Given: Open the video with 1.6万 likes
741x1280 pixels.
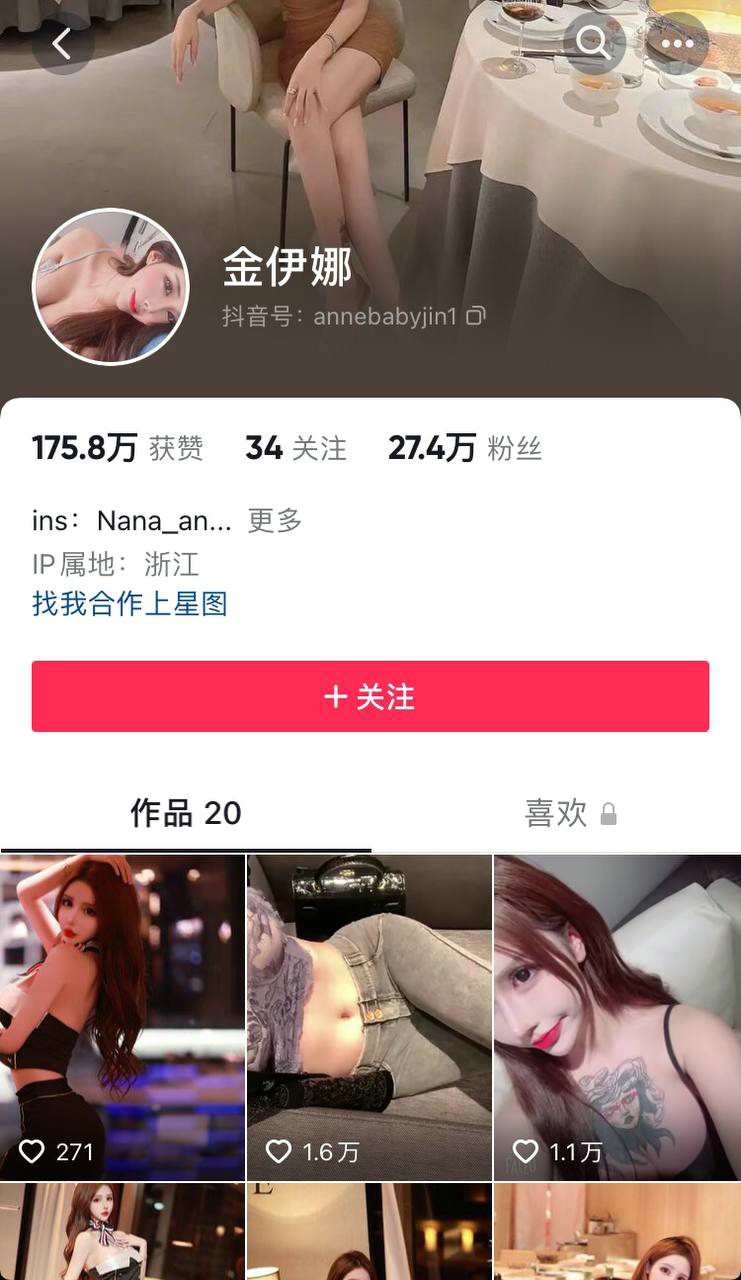Looking at the screenshot, I should (369, 1017).
